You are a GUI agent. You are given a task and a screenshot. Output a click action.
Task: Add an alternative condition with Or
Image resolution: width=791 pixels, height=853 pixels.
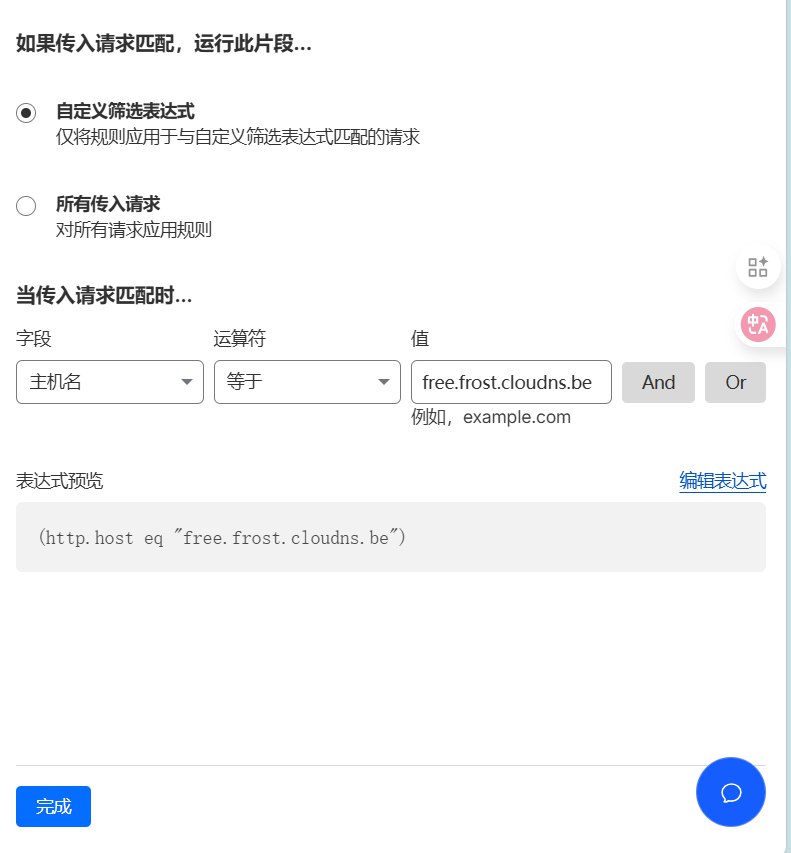[x=735, y=382]
